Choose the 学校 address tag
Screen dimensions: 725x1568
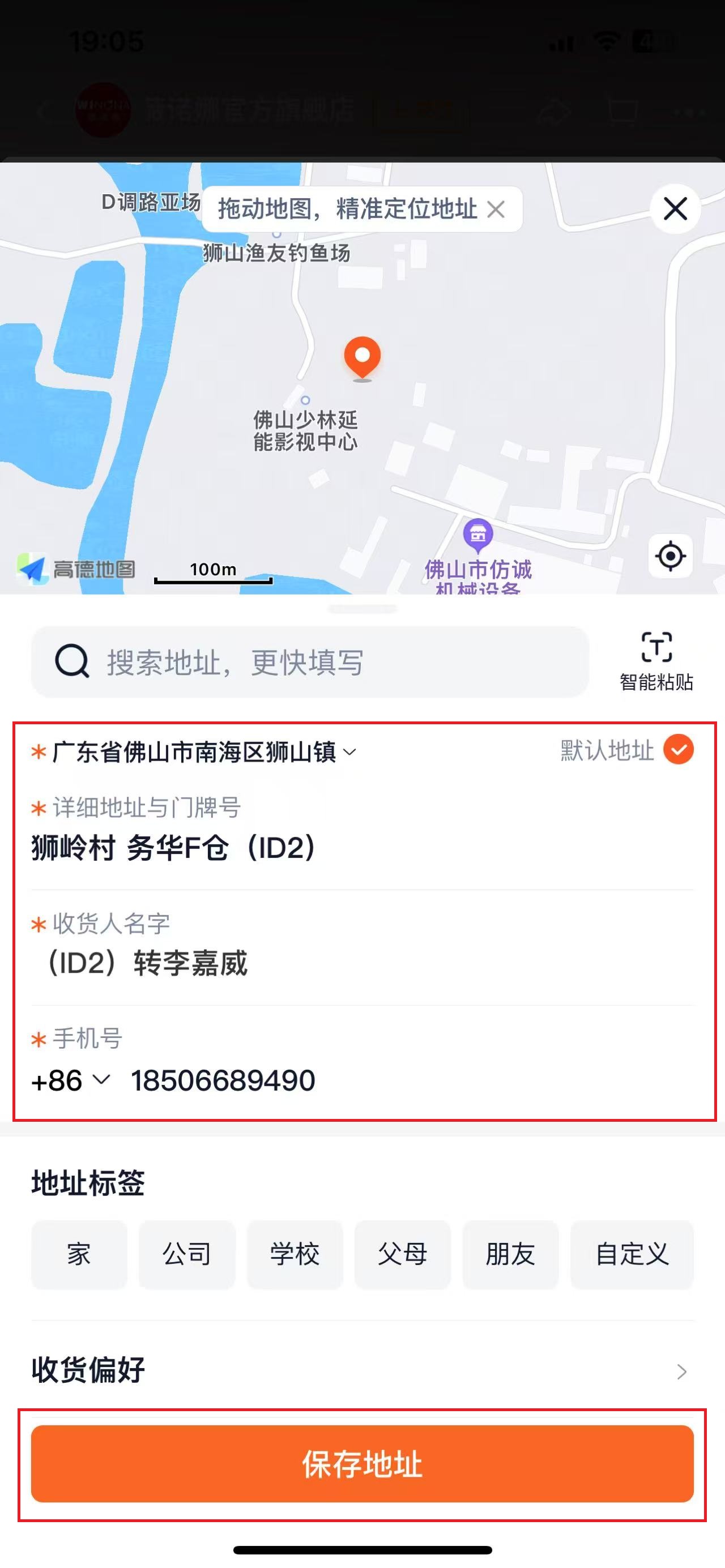pyautogui.click(x=295, y=1254)
